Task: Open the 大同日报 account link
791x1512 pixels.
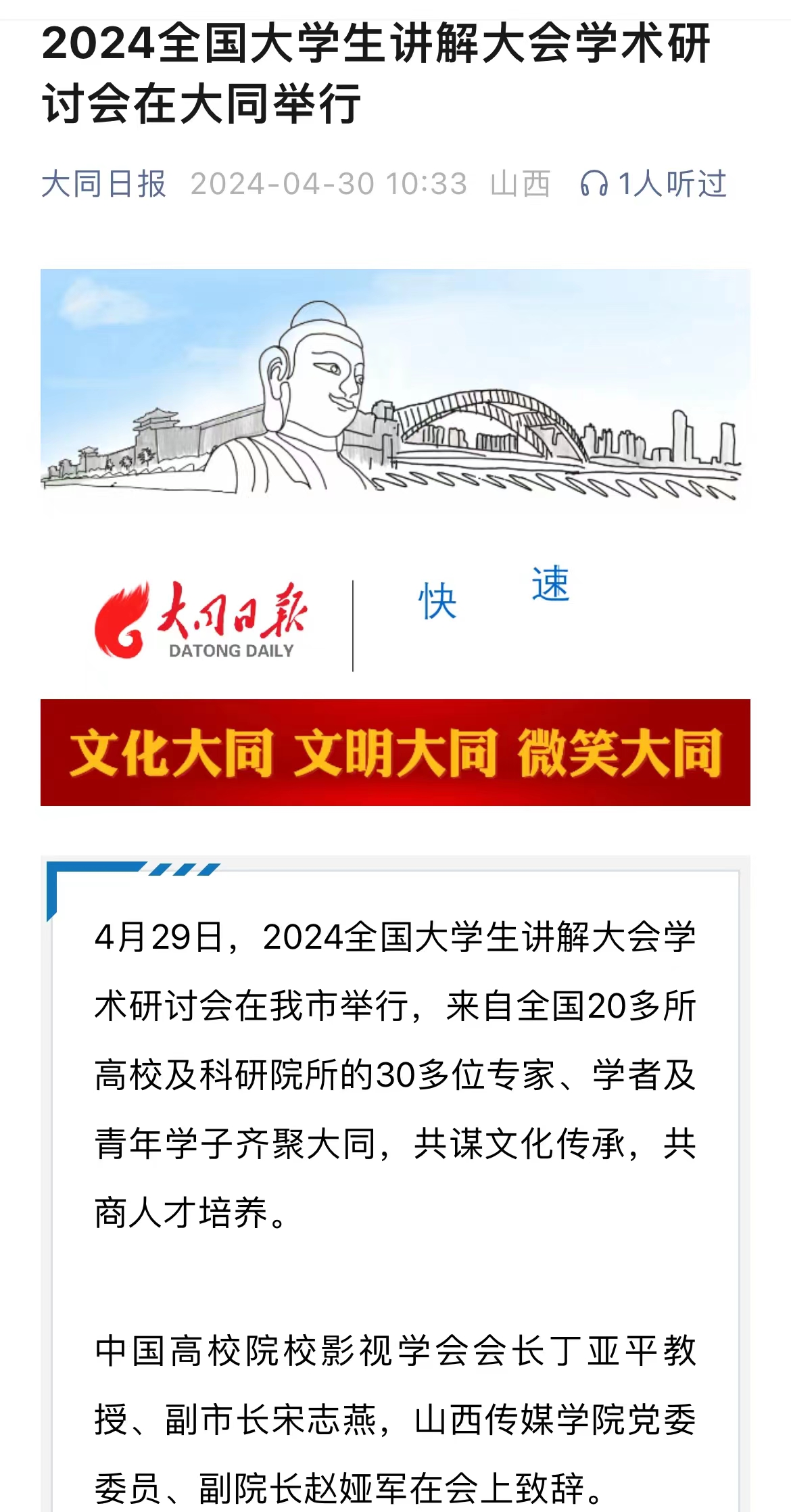Action: (x=103, y=184)
